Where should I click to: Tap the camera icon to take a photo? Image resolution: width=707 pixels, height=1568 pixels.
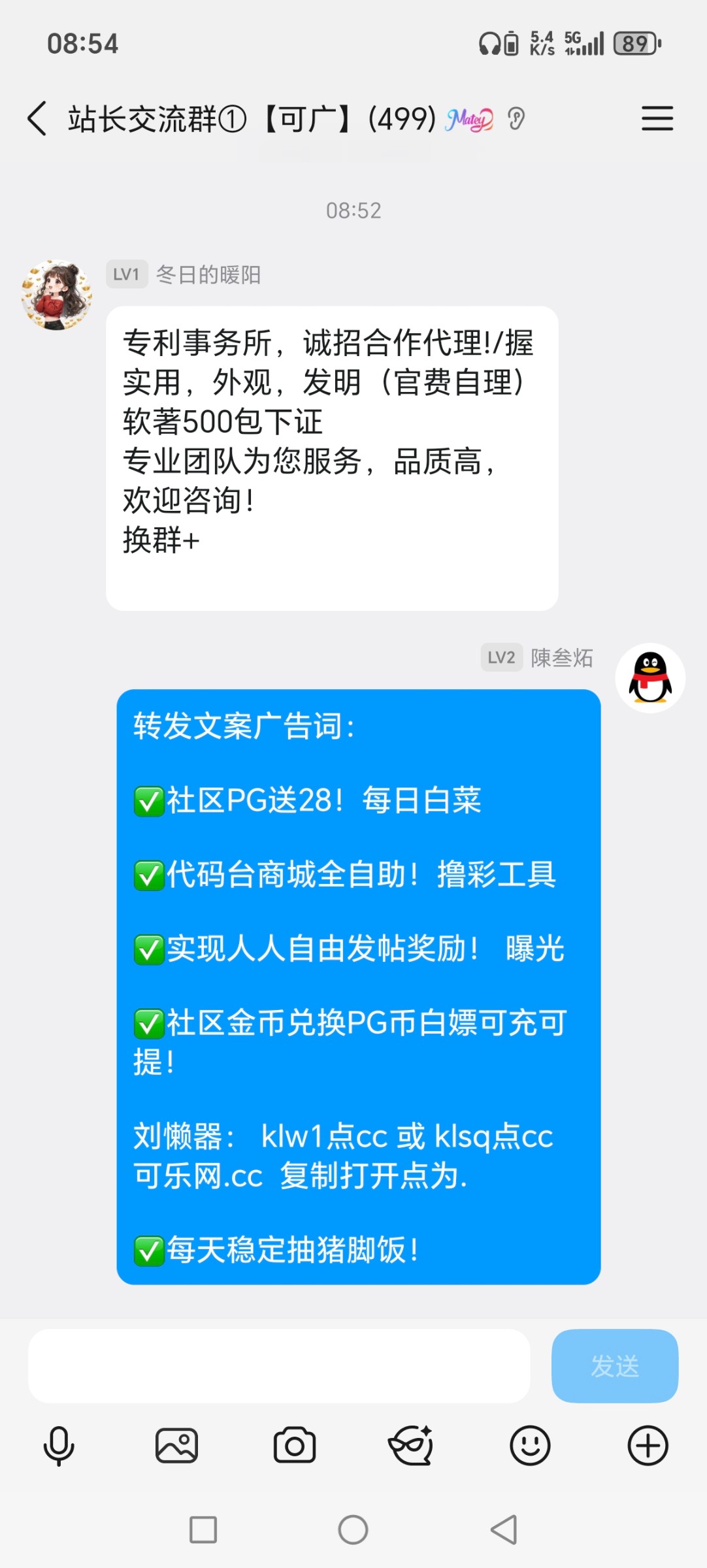[x=294, y=1446]
